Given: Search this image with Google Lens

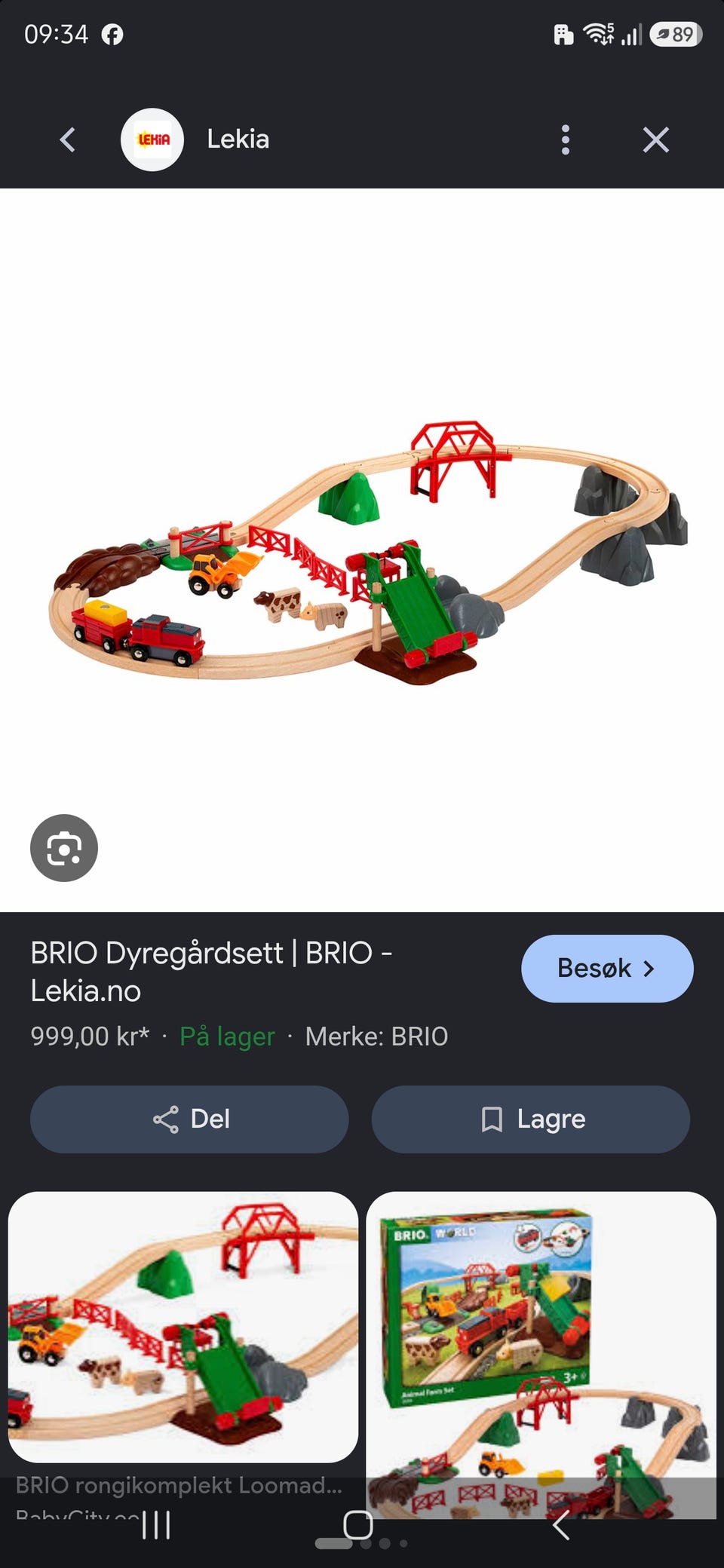Looking at the screenshot, I should (64, 848).
